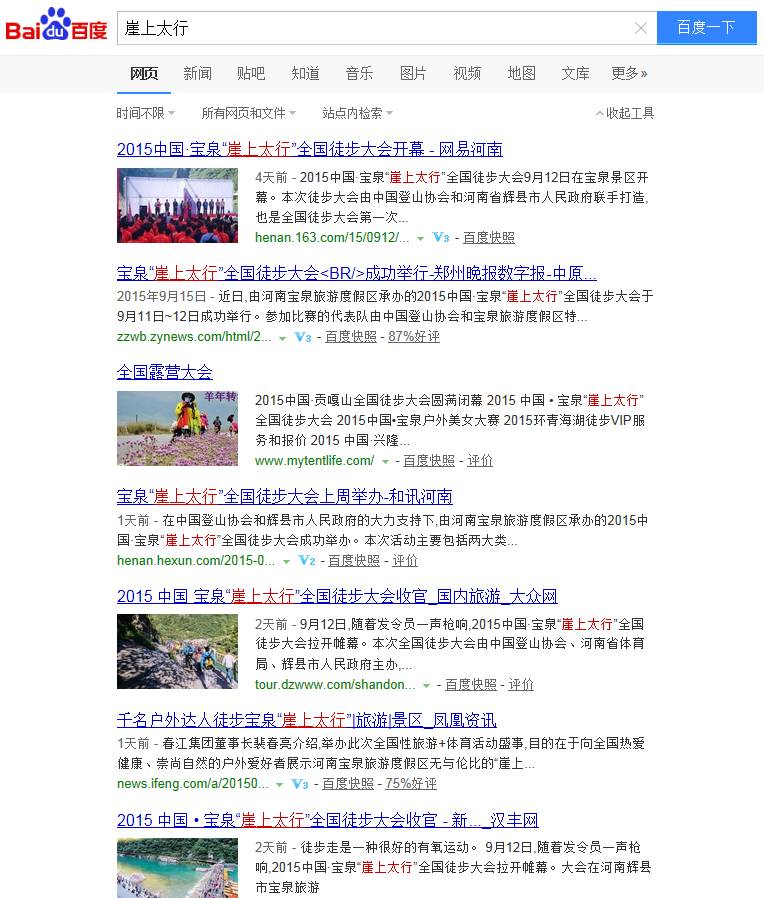Open the 凤凰资讯 result link
The image size is (764, 898).
click(x=306, y=720)
